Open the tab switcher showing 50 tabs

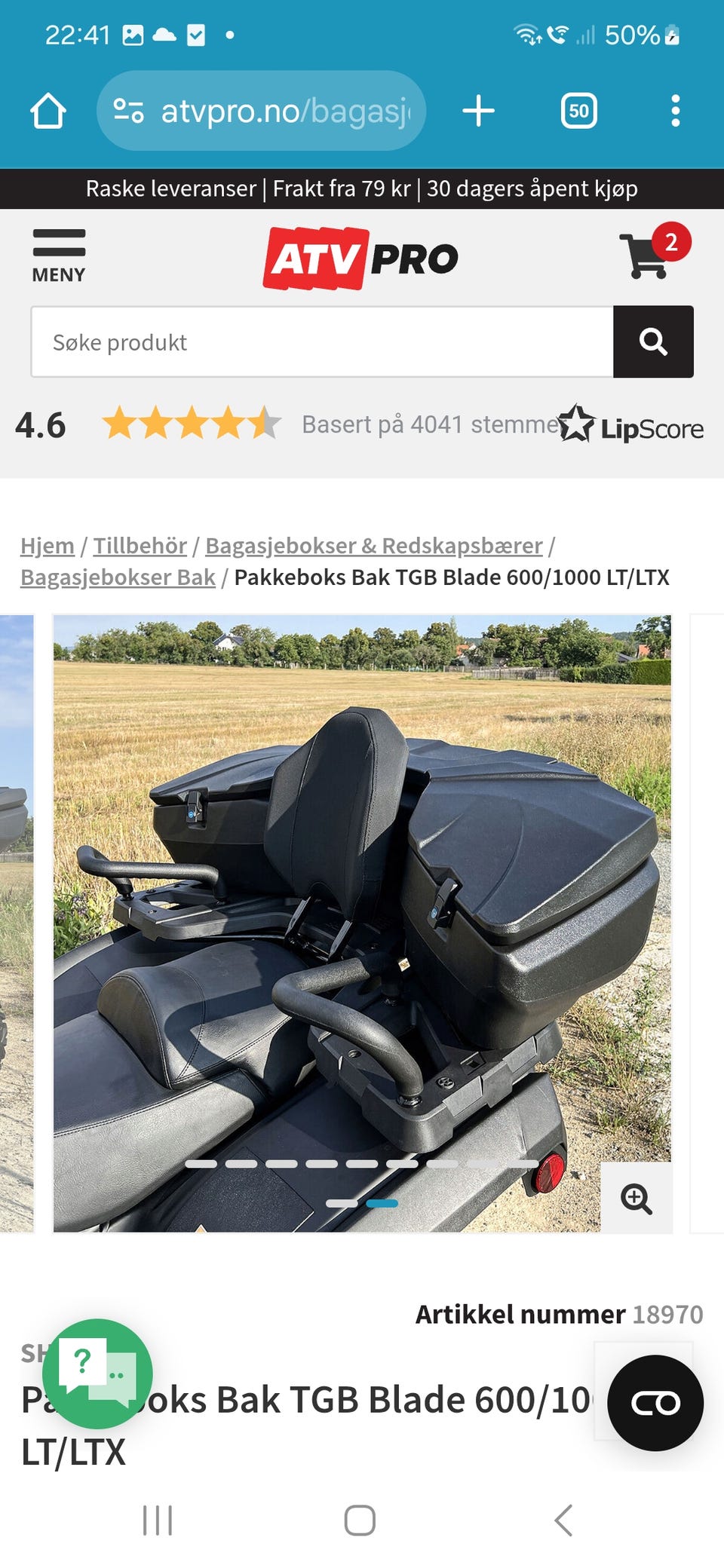tap(578, 110)
